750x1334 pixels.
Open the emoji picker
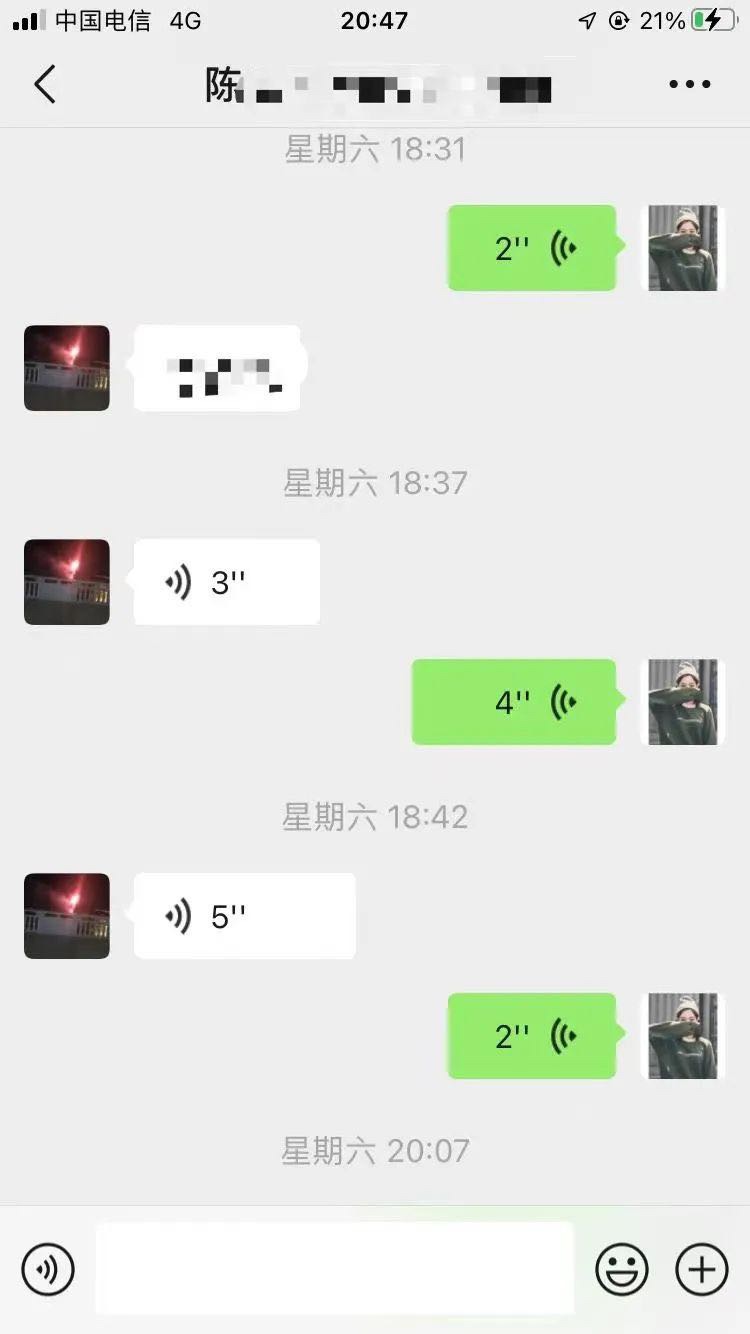click(622, 1270)
